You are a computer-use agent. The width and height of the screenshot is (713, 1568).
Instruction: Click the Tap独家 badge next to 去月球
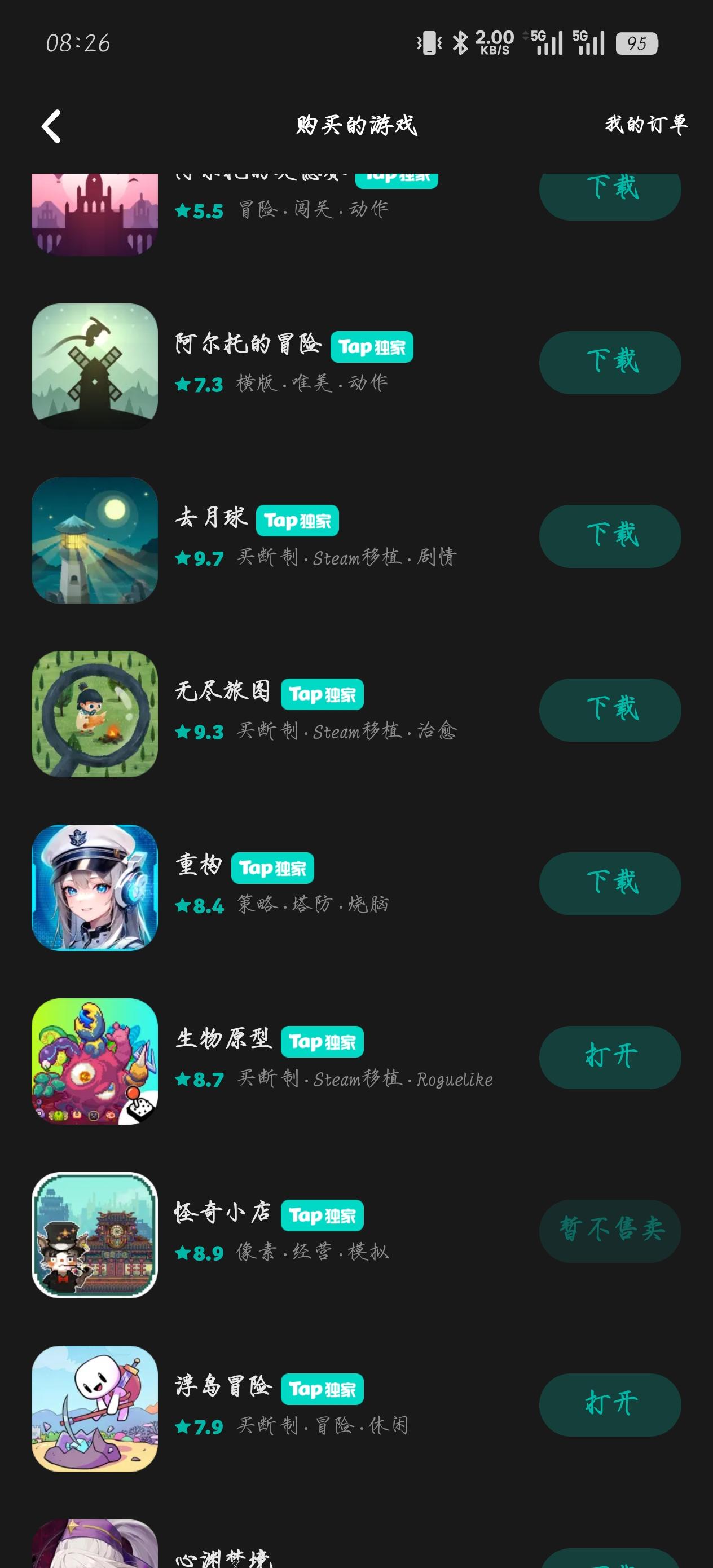click(x=298, y=521)
